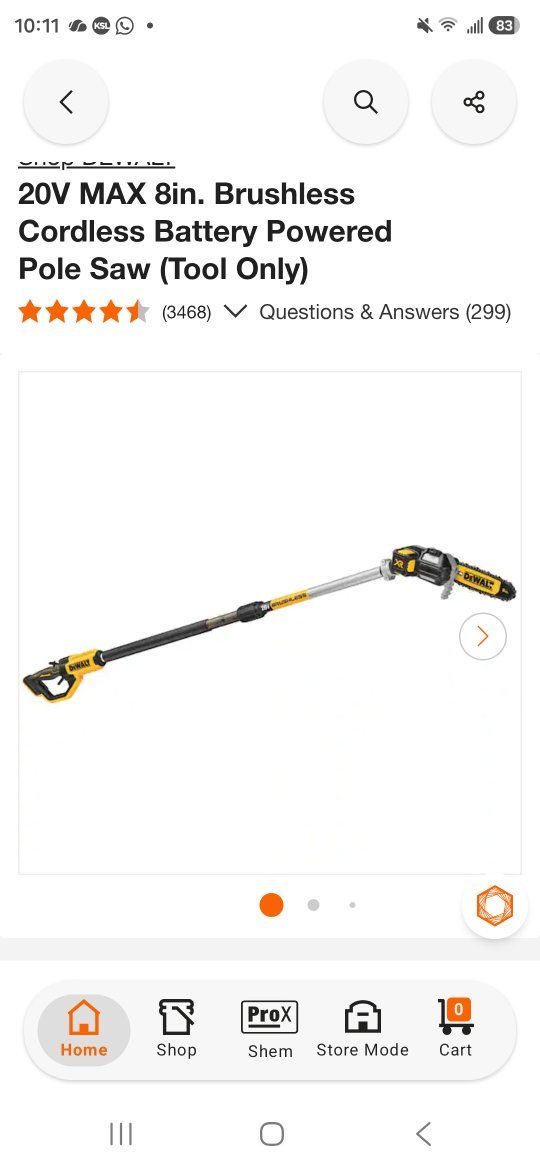540x1170 pixels.
Task: Enter Store Mode
Action: [x=362, y=1030]
